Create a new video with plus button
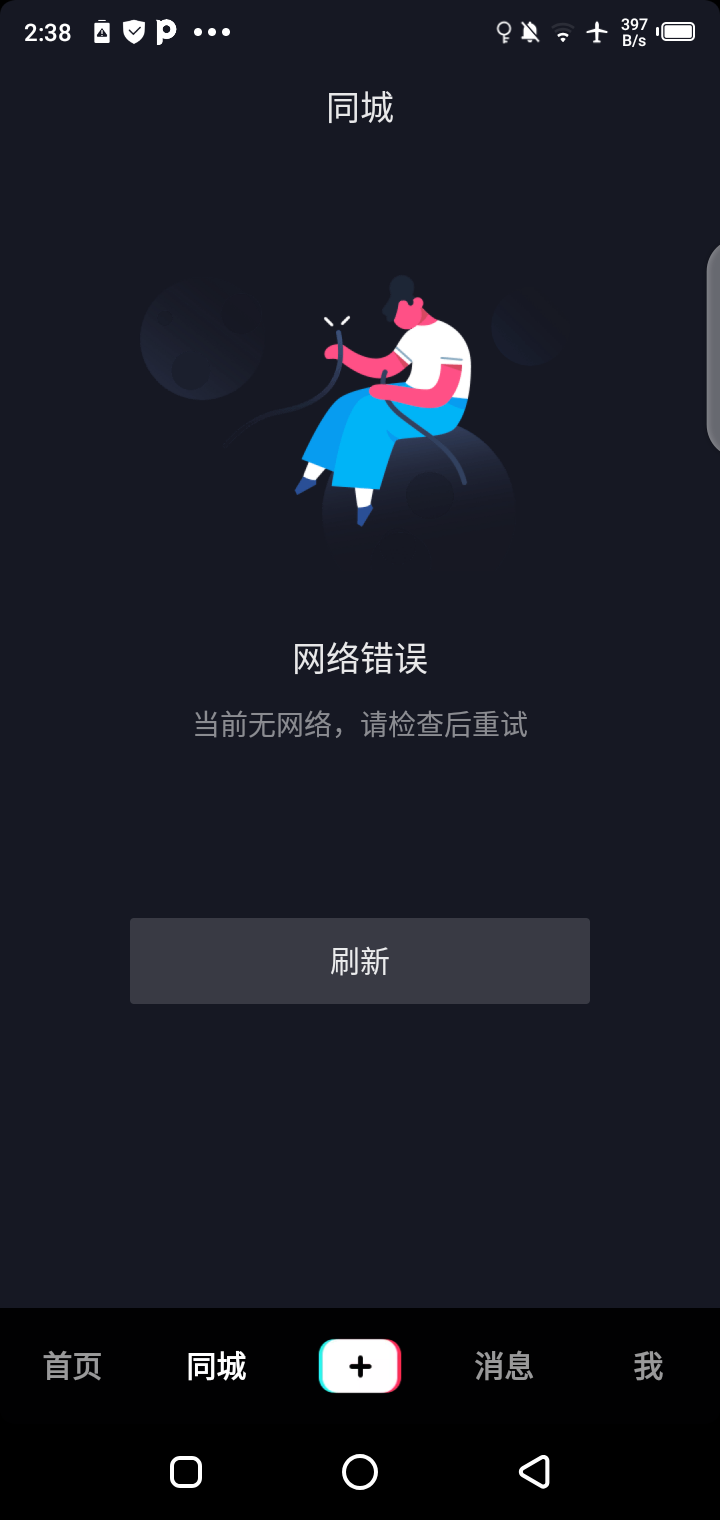 tap(360, 1366)
